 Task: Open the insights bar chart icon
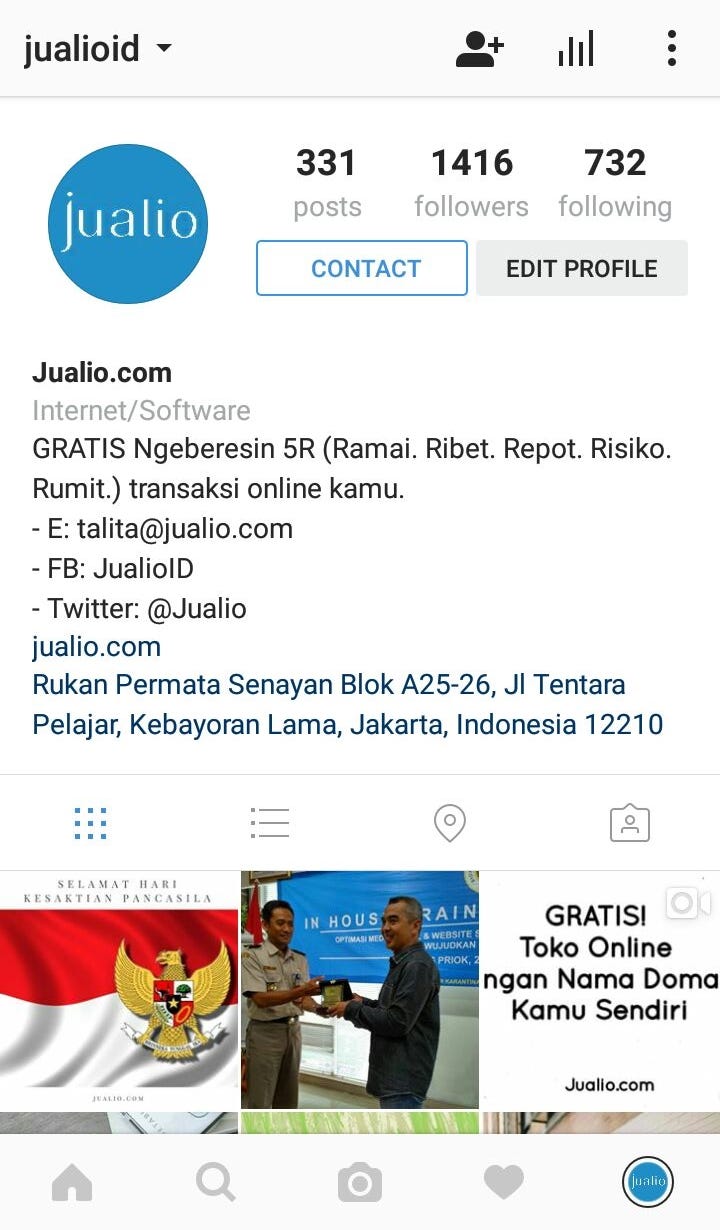click(x=576, y=48)
